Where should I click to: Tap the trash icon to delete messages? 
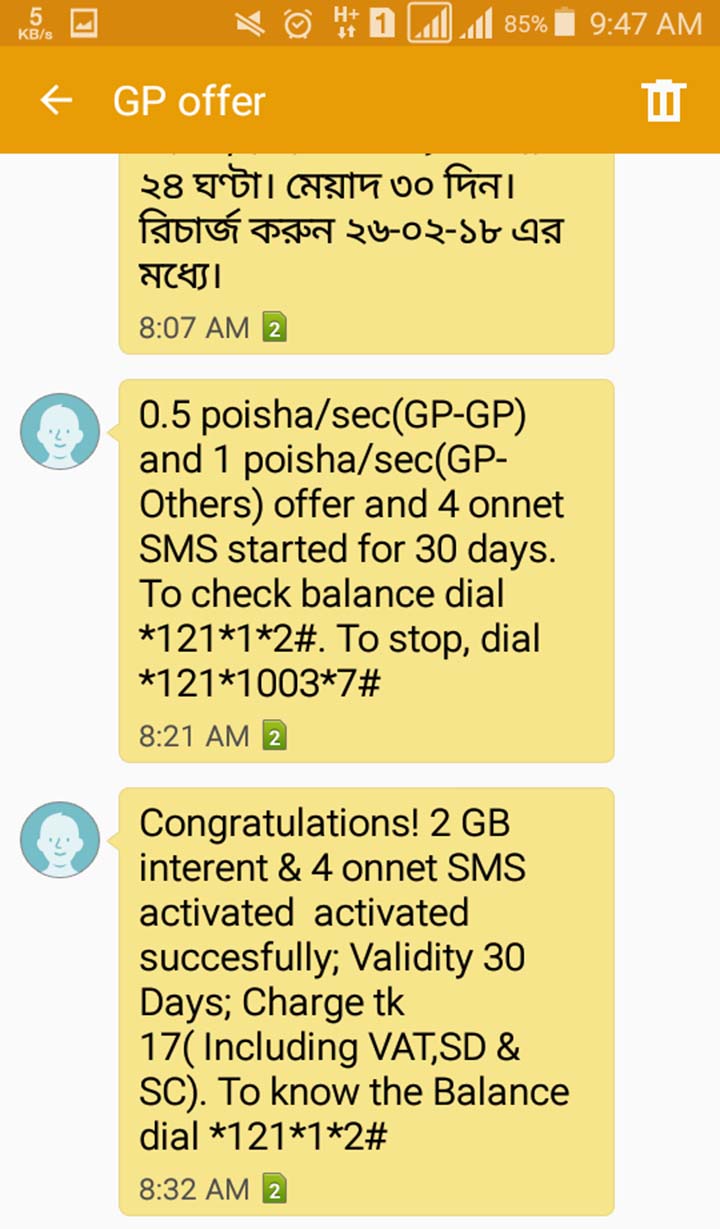[663, 101]
